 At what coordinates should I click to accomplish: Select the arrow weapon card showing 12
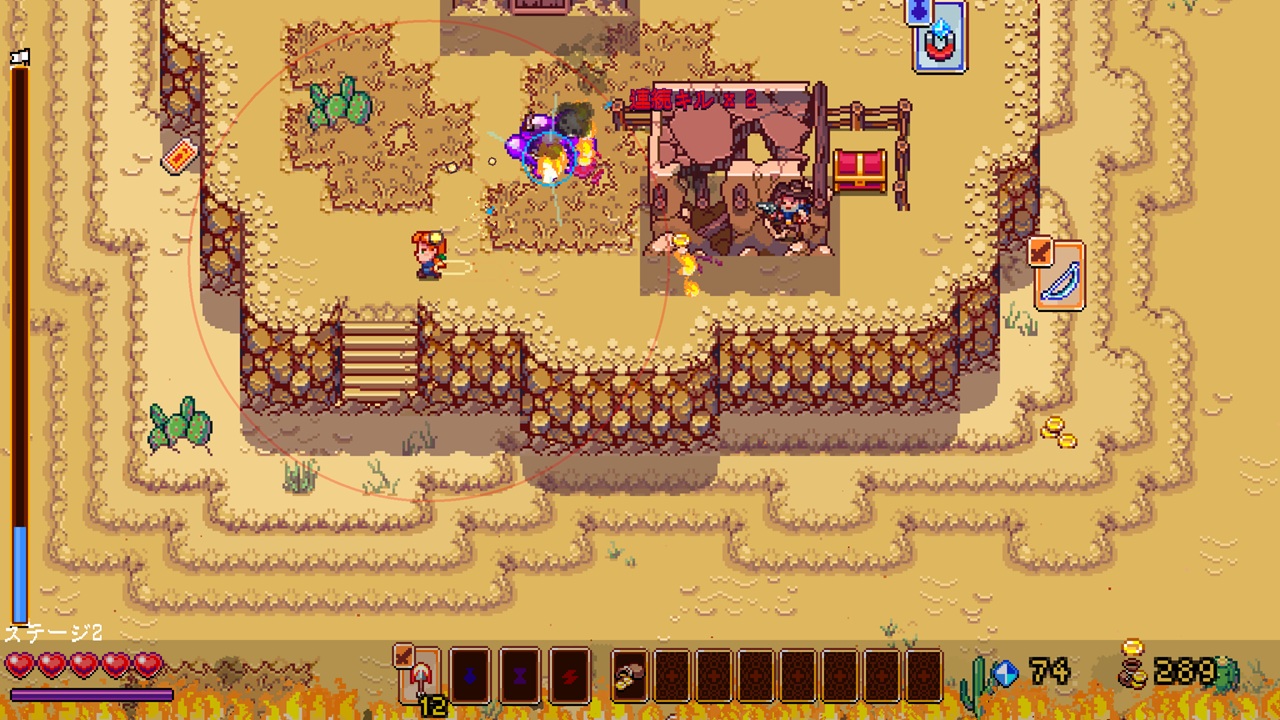click(x=423, y=676)
